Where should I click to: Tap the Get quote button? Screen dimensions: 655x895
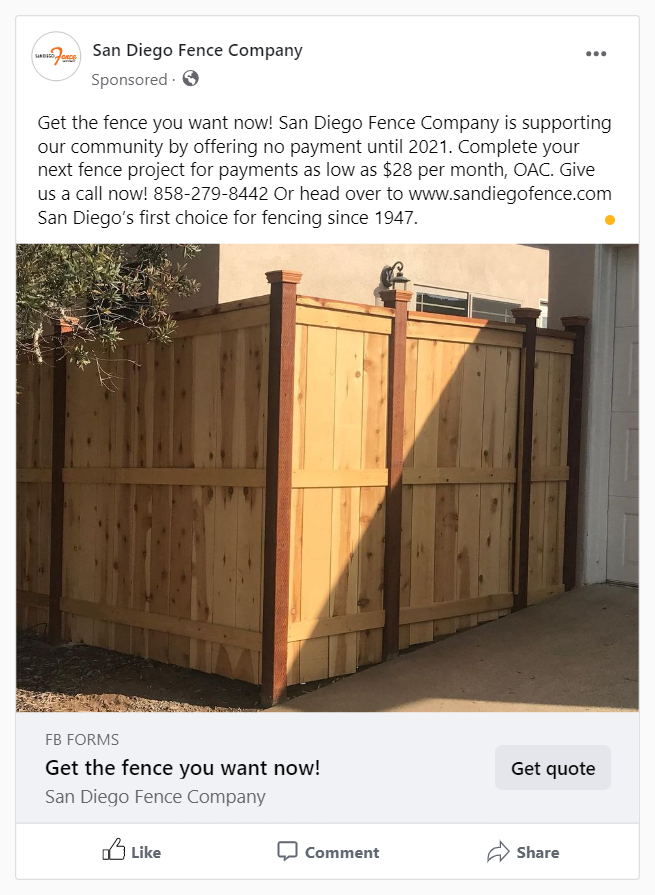click(x=553, y=768)
